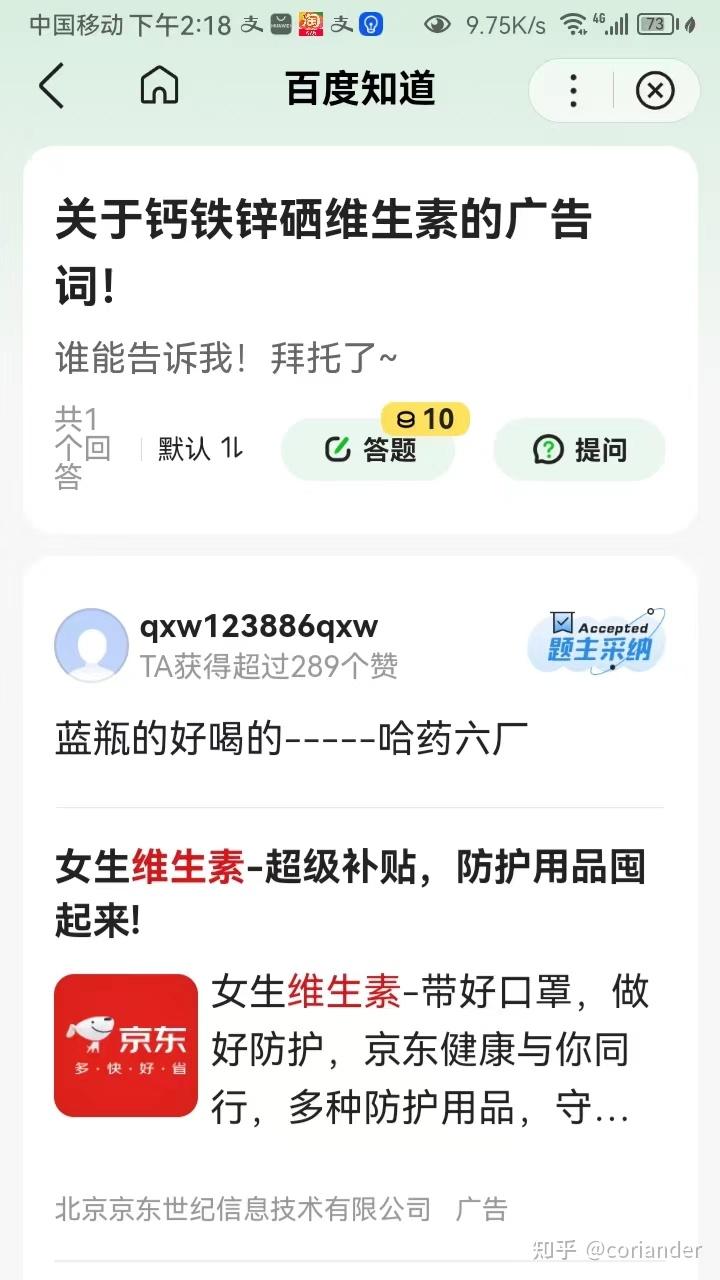Tap the 北京京东世纪信息技术有限公司 advertiser link
Screen dimensions: 720x1280
(x=242, y=1208)
